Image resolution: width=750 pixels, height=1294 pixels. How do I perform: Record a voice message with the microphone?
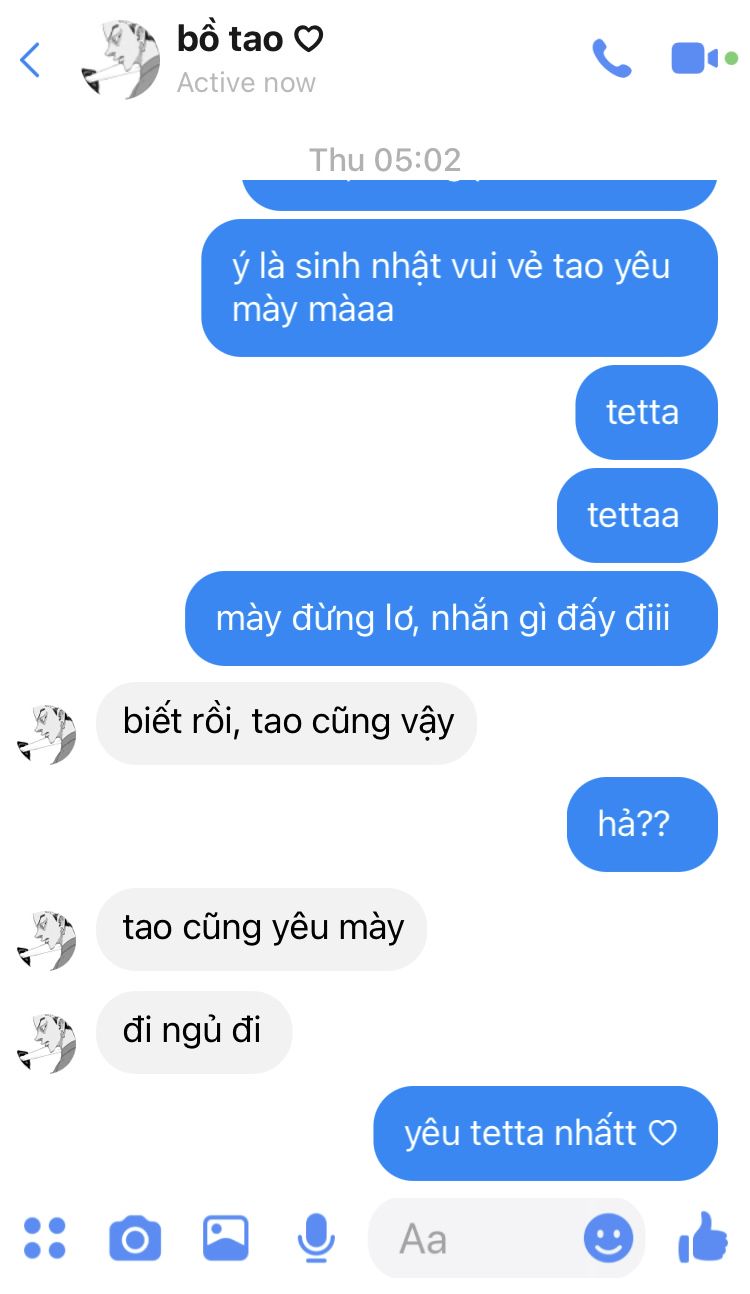(316, 1238)
